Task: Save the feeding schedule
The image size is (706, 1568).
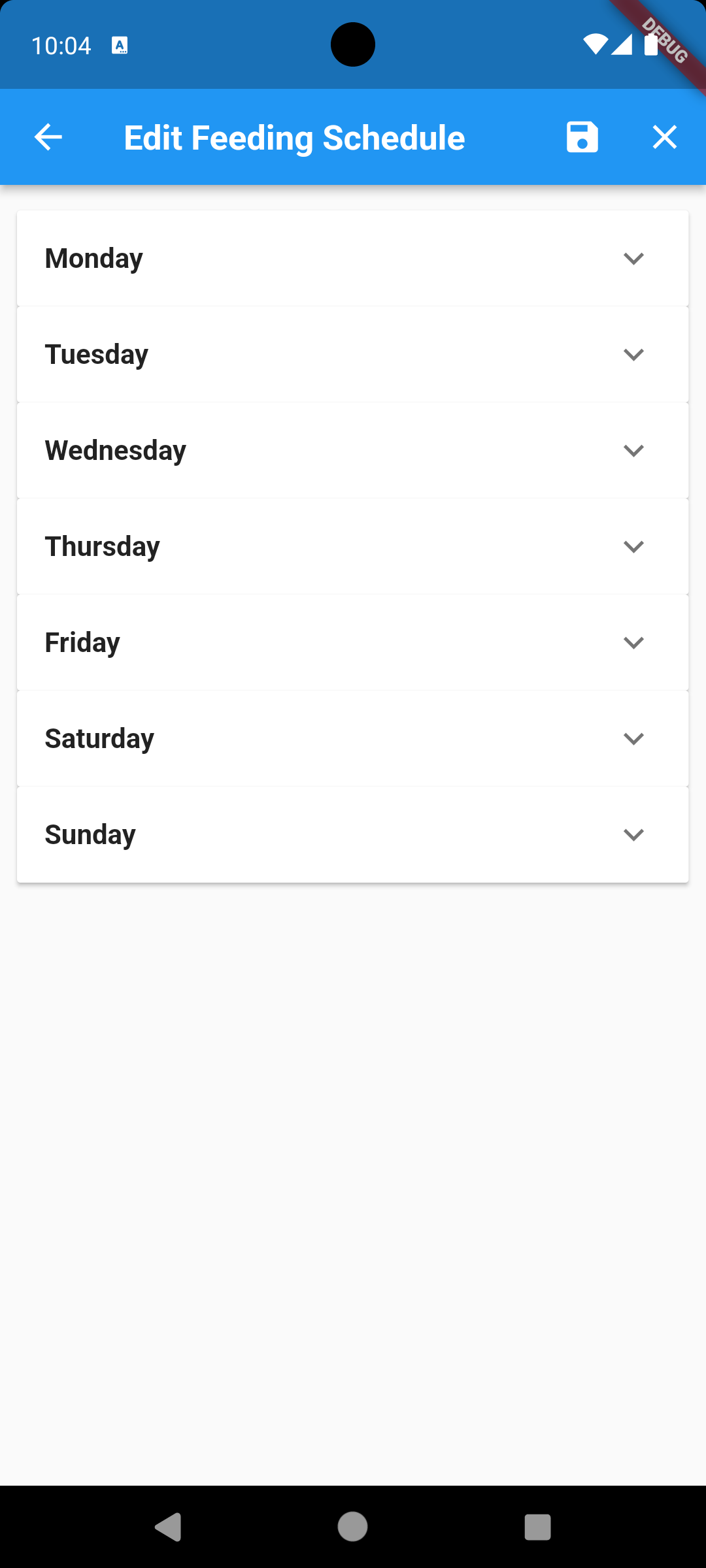Action: tap(582, 137)
